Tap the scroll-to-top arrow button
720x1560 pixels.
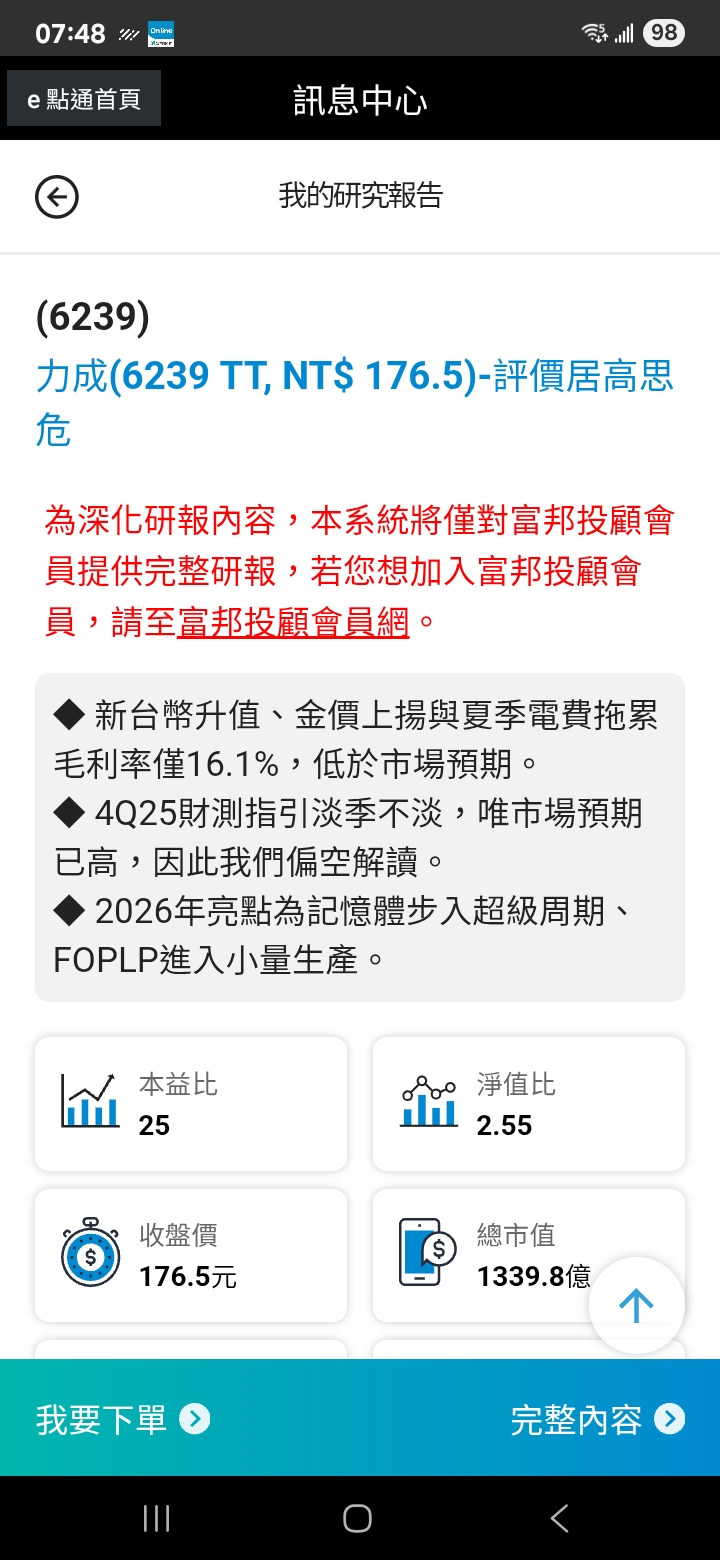coord(636,1304)
